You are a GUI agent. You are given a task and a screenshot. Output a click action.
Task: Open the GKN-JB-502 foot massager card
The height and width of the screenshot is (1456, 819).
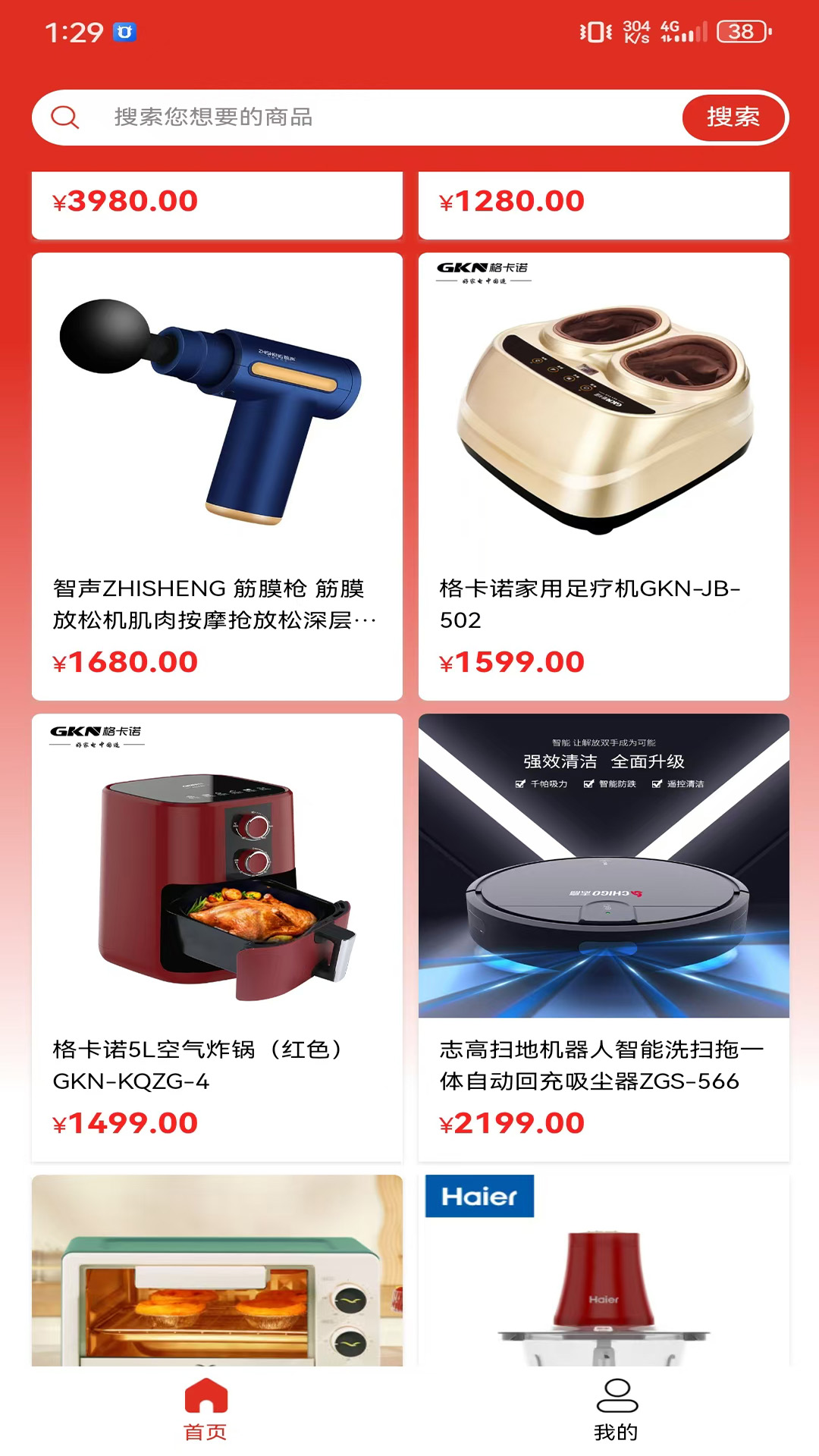point(604,476)
